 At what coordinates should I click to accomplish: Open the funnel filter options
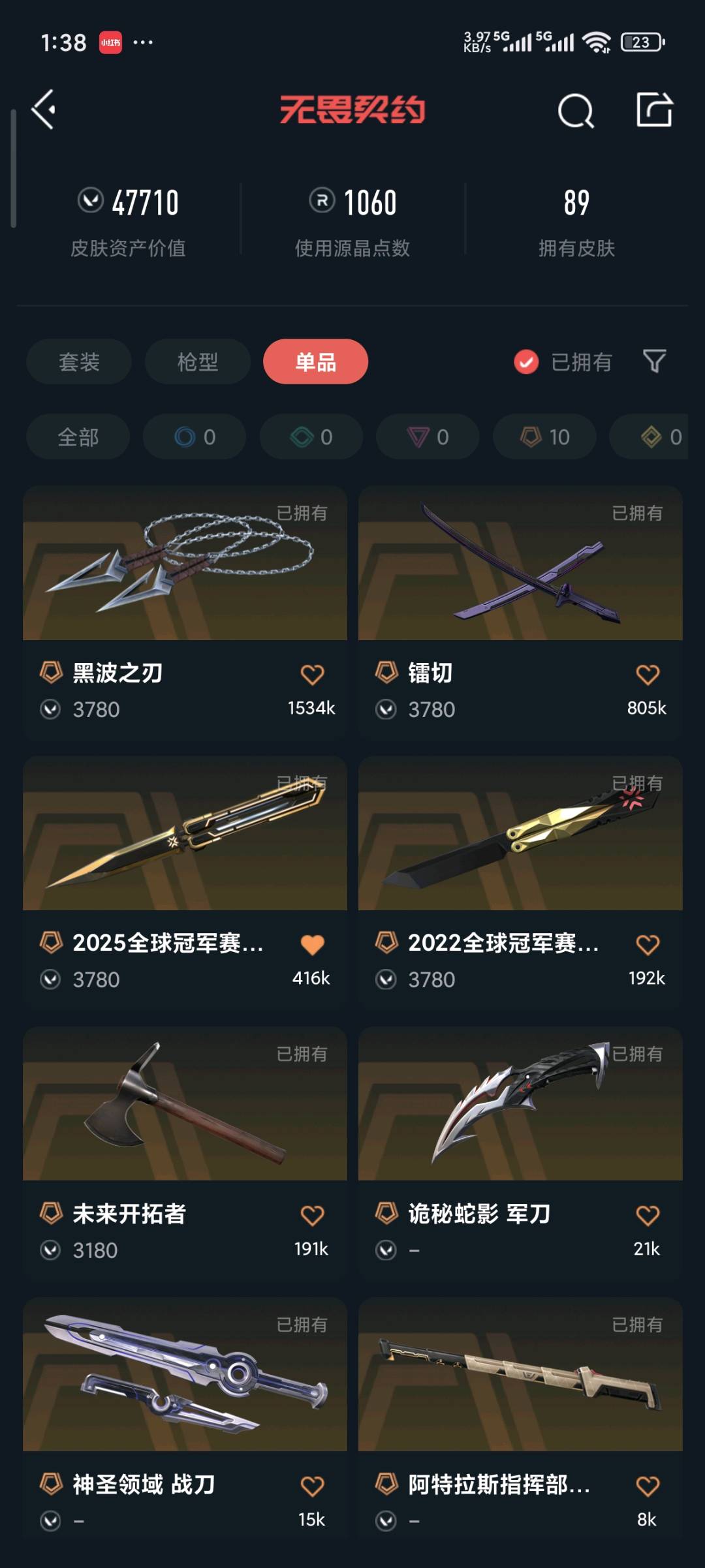coord(654,361)
